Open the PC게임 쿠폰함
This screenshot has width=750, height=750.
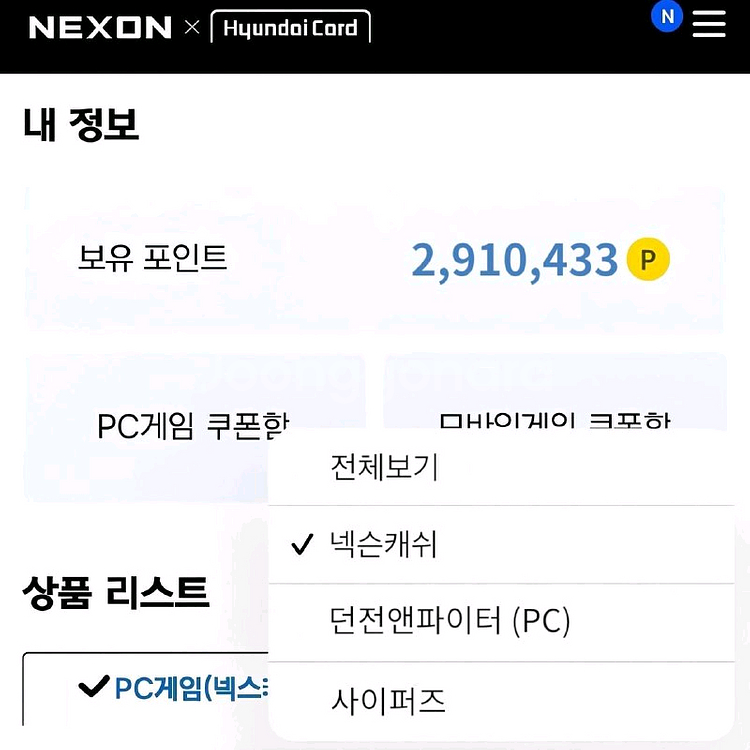[x=195, y=427]
